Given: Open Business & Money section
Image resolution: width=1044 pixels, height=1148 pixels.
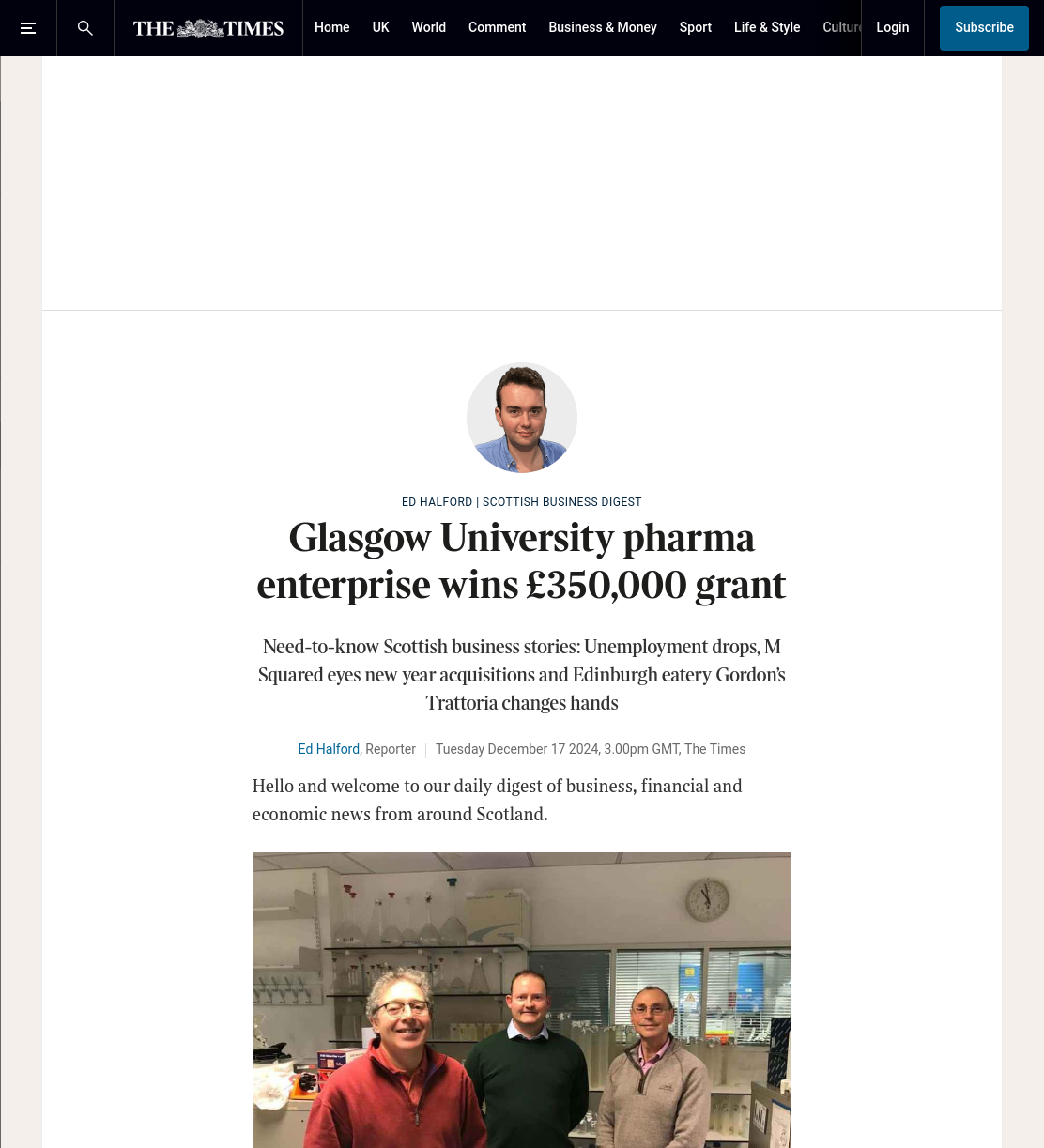Looking at the screenshot, I should pyautogui.click(x=602, y=27).
